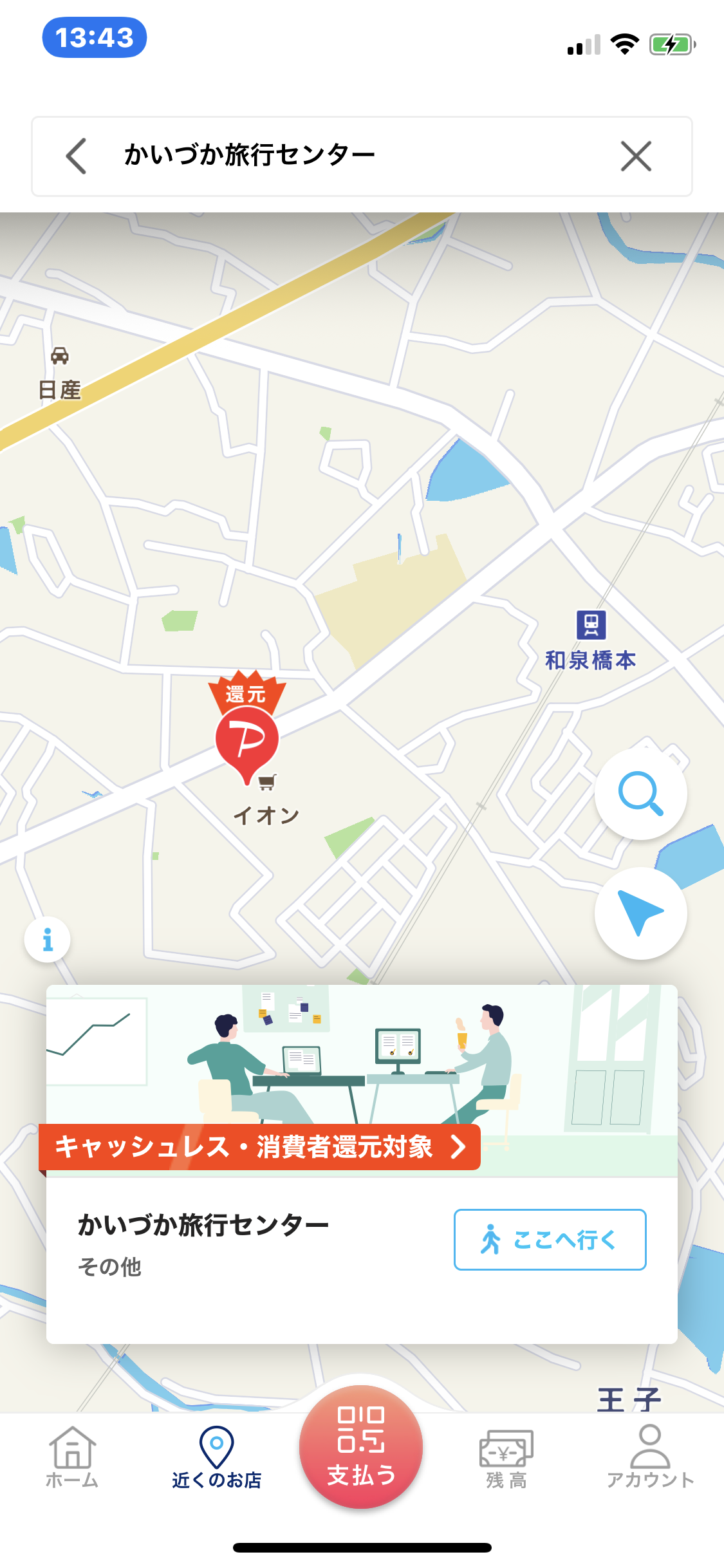Switch to the 残高 balance tab
Viewport: 724px width, 1568px height.
506,1457
